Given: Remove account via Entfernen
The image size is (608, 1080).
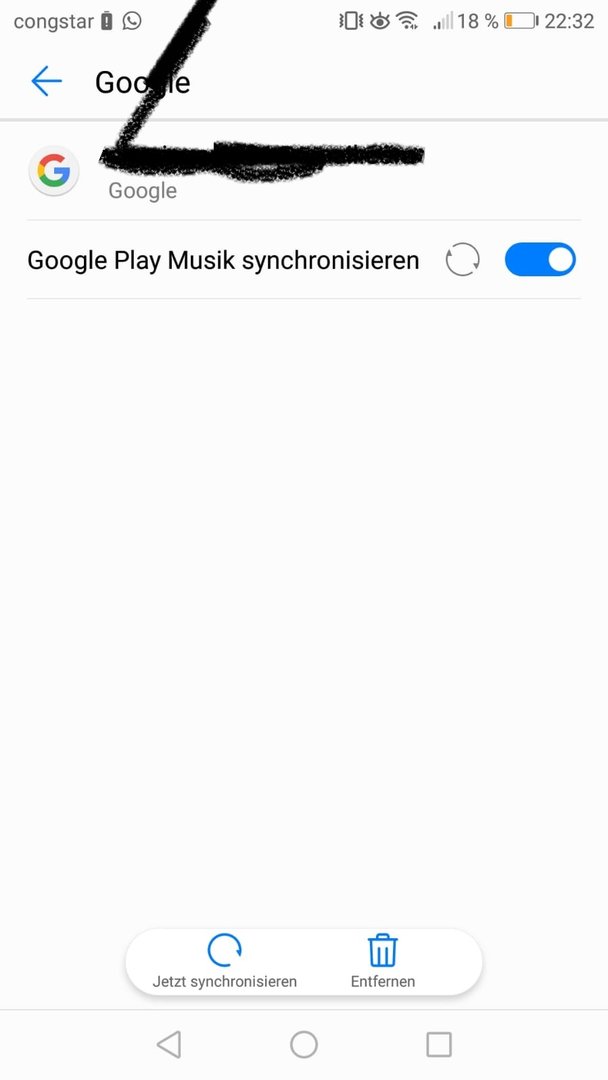Looking at the screenshot, I should tap(383, 962).
